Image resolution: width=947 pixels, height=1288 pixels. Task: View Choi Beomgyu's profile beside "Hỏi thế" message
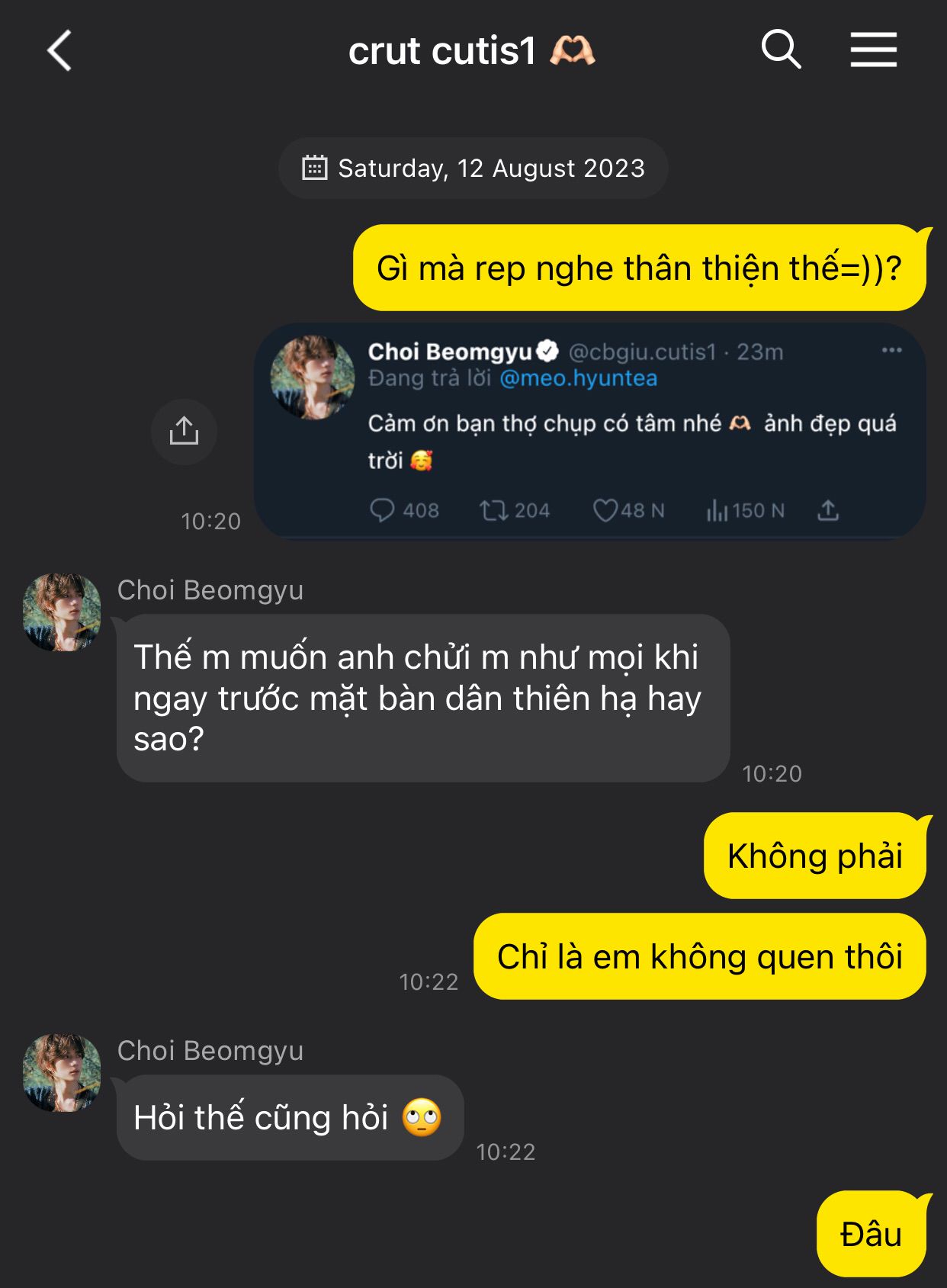pos(62,1073)
